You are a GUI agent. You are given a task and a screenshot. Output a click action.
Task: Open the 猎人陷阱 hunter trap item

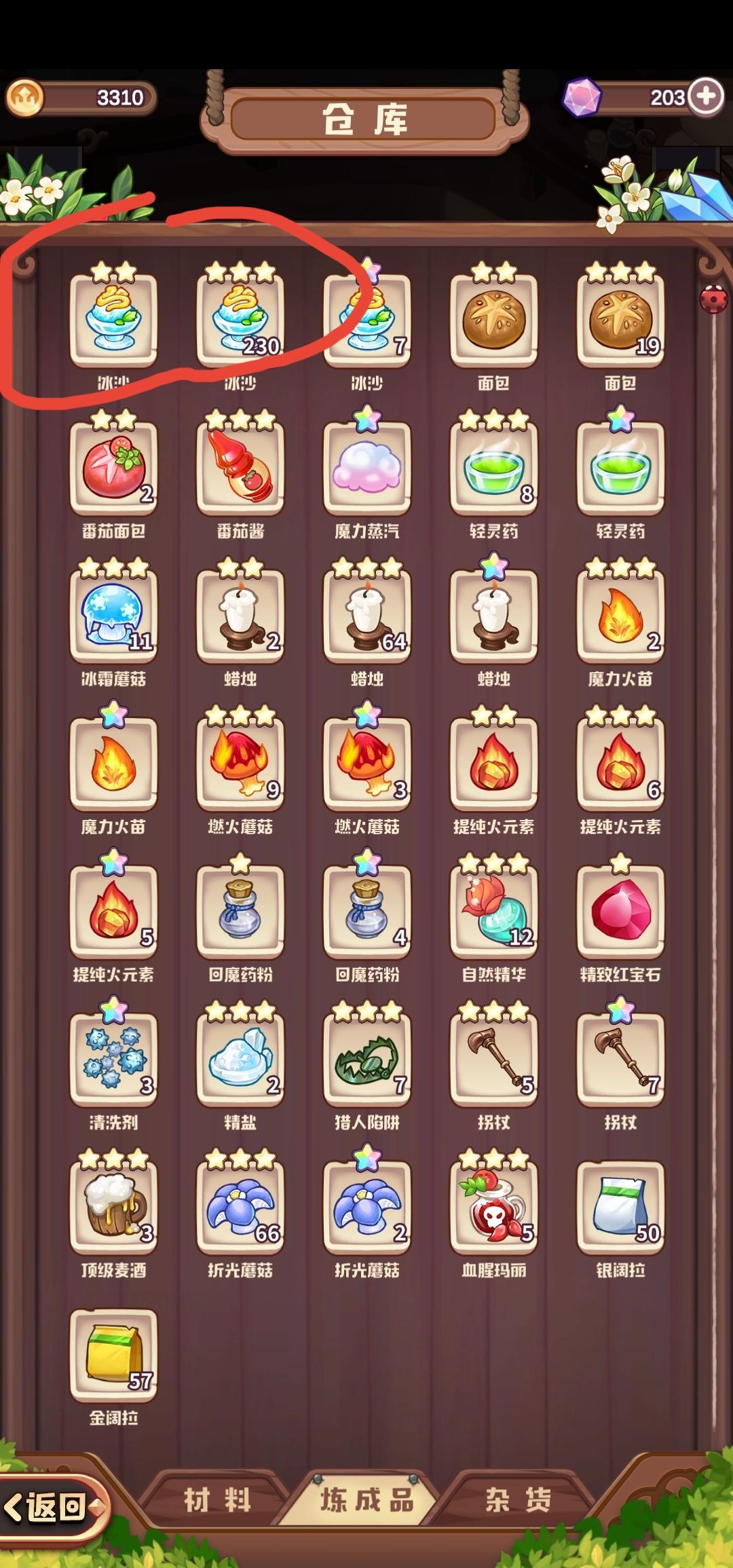click(366, 1059)
